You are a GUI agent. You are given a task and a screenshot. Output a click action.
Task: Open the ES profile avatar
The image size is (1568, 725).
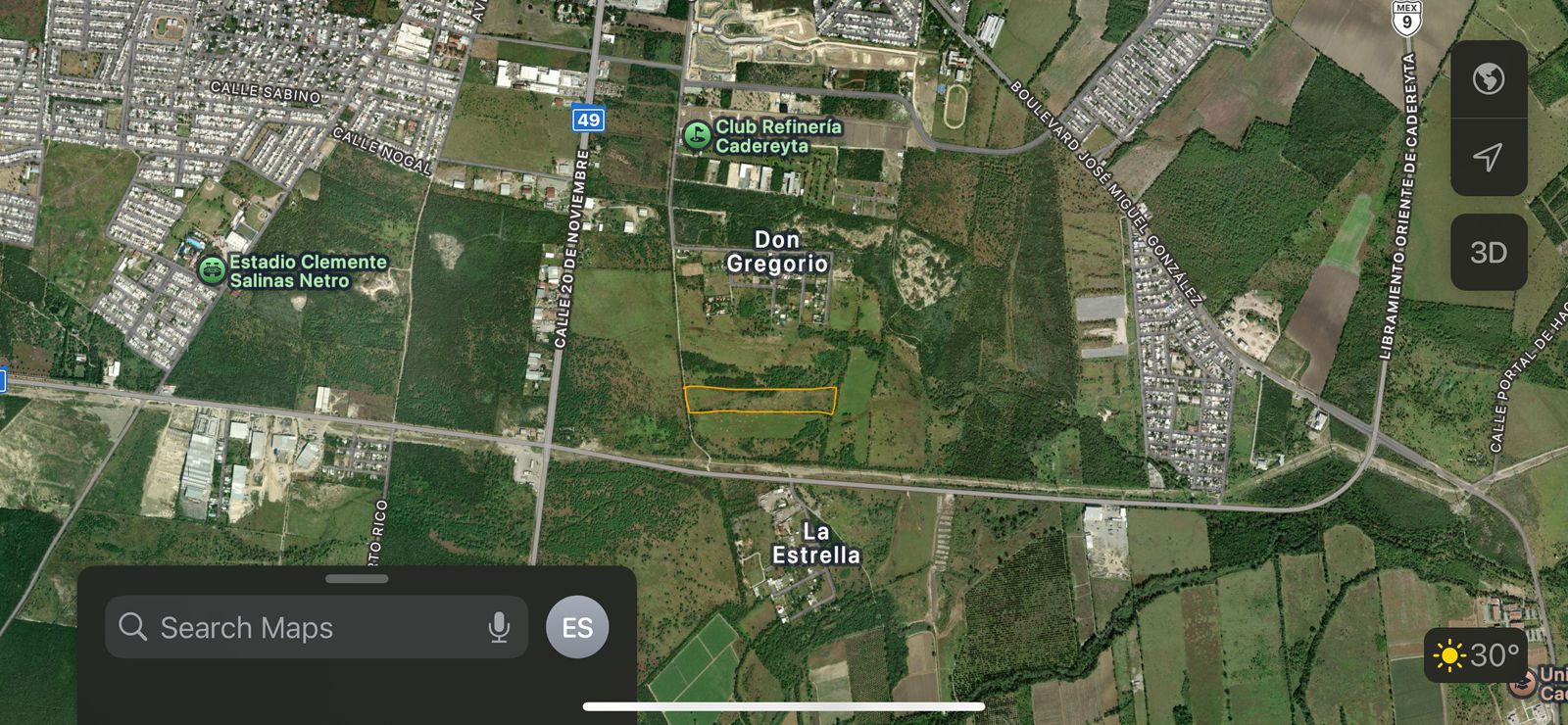[577, 627]
